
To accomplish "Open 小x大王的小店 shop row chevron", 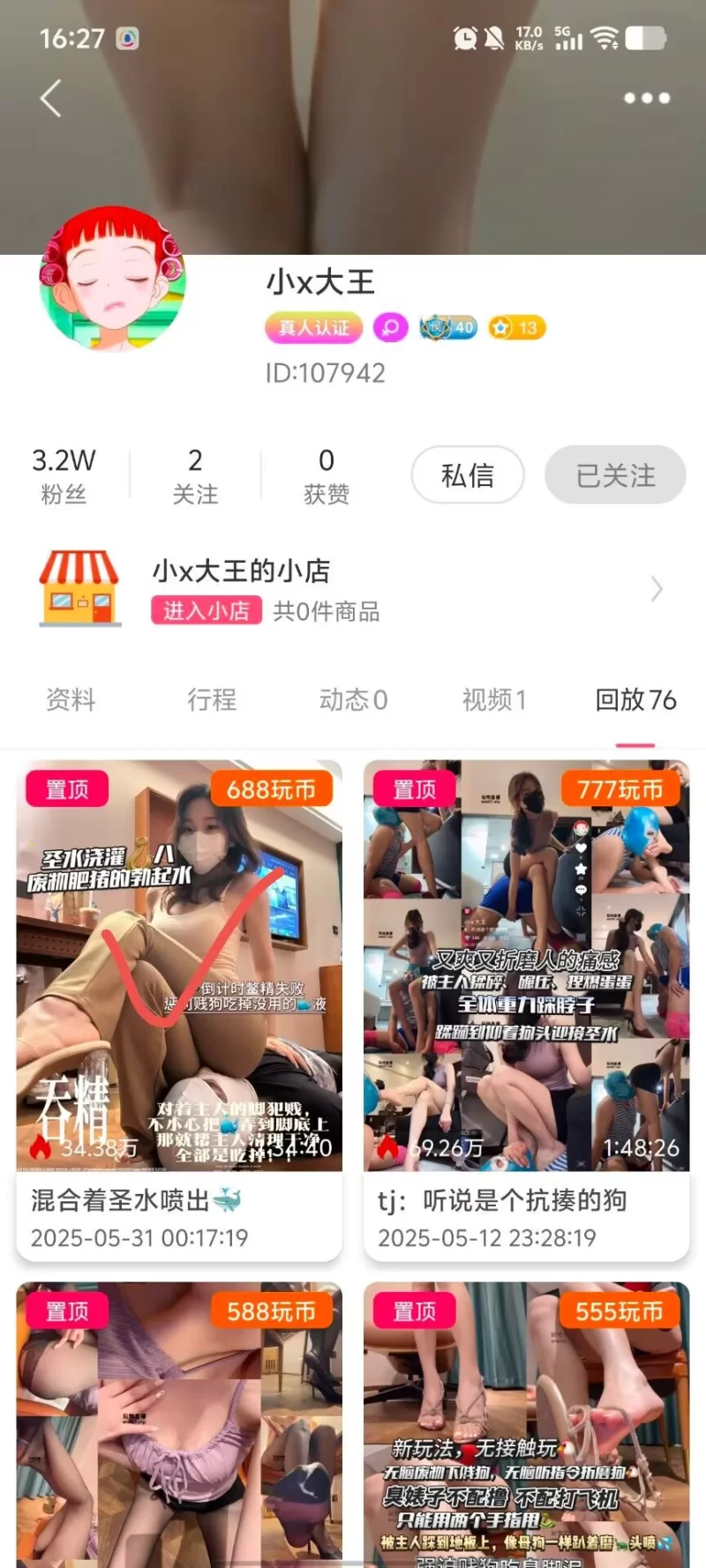I will [x=657, y=589].
